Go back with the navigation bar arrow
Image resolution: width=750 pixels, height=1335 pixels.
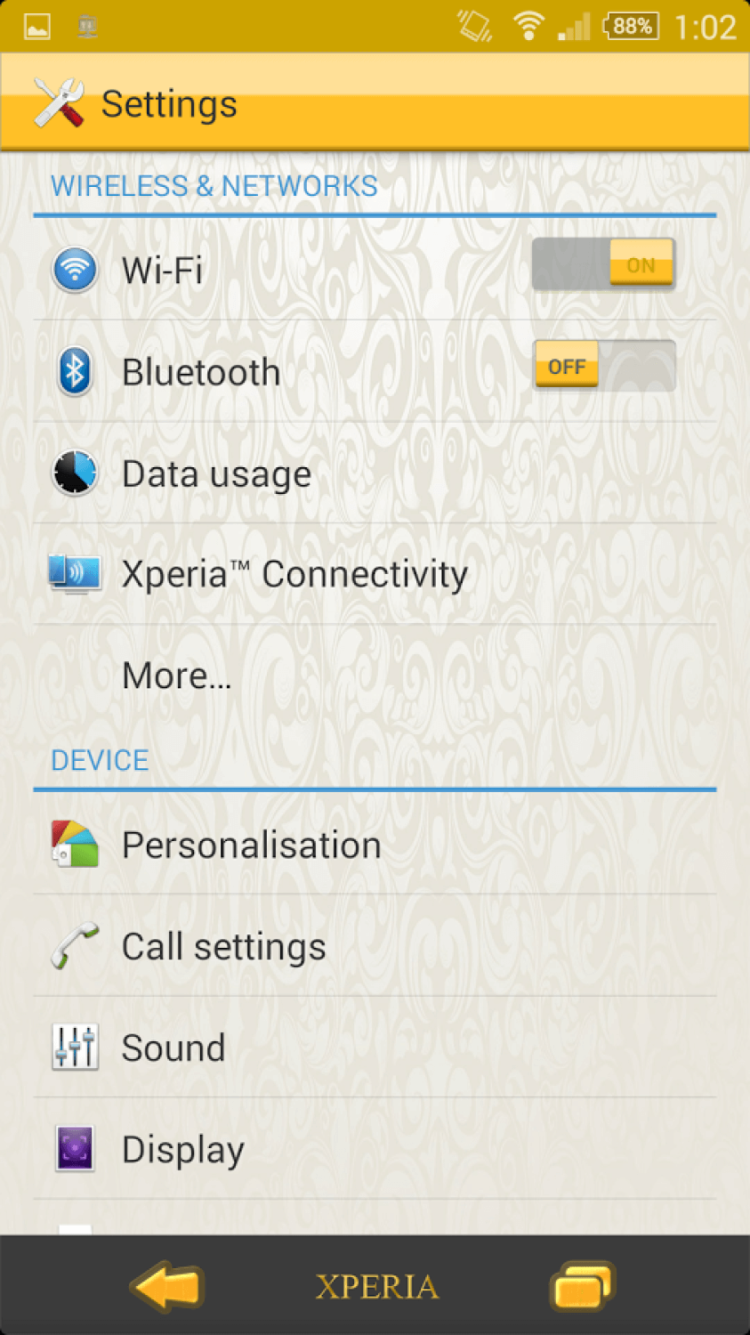tap(168, 1286)
